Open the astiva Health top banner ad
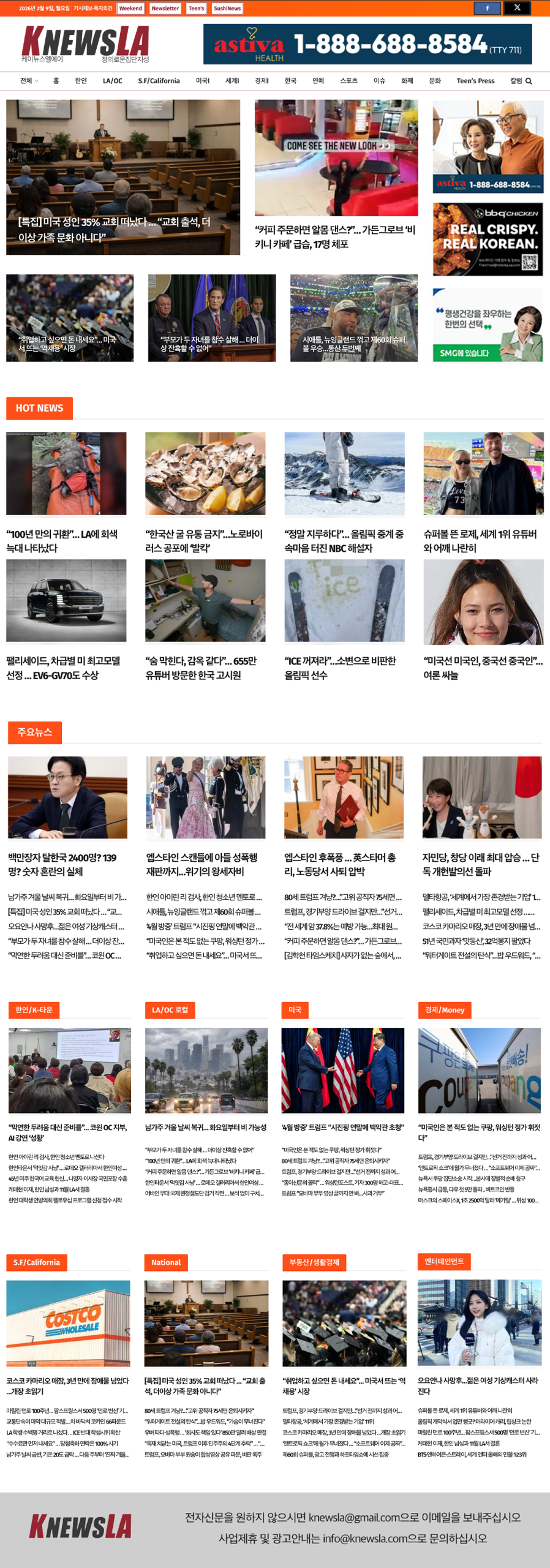The image size is (550, 1568). click(x=367, y=44)
